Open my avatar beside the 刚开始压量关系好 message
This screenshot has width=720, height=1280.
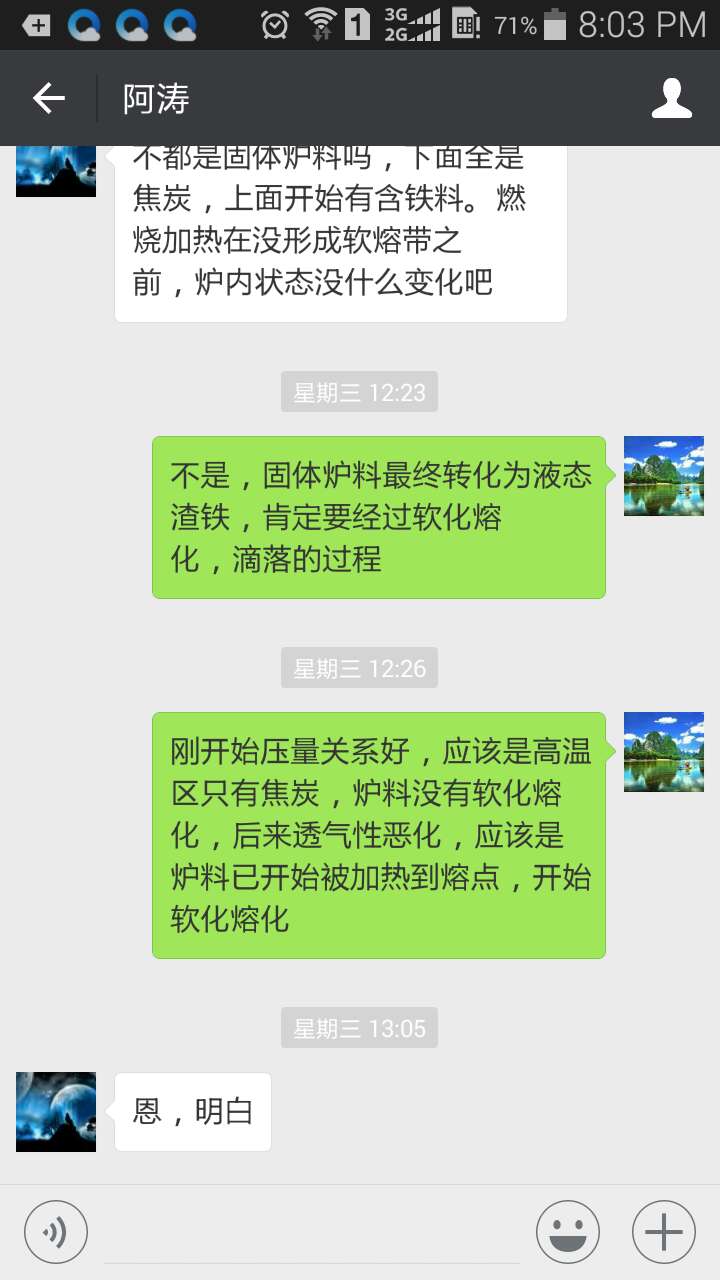tap(664, 752)
